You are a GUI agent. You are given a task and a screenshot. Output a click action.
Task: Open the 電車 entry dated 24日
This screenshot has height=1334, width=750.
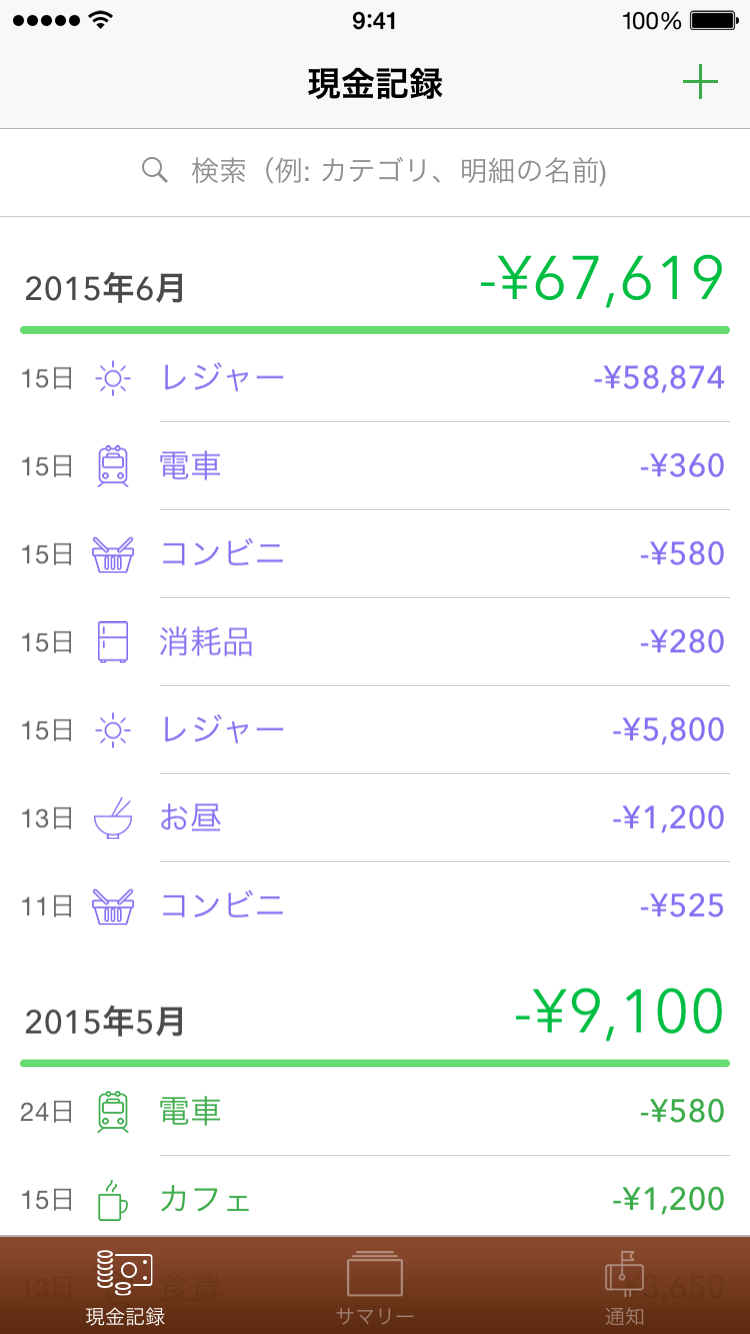coord(375,1112)
